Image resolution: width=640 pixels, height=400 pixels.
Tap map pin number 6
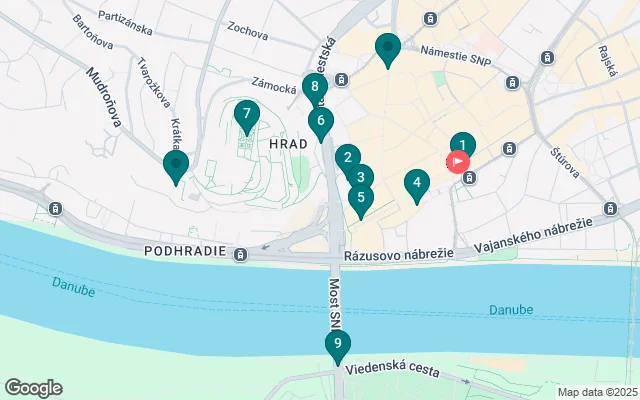click(320, 122)
